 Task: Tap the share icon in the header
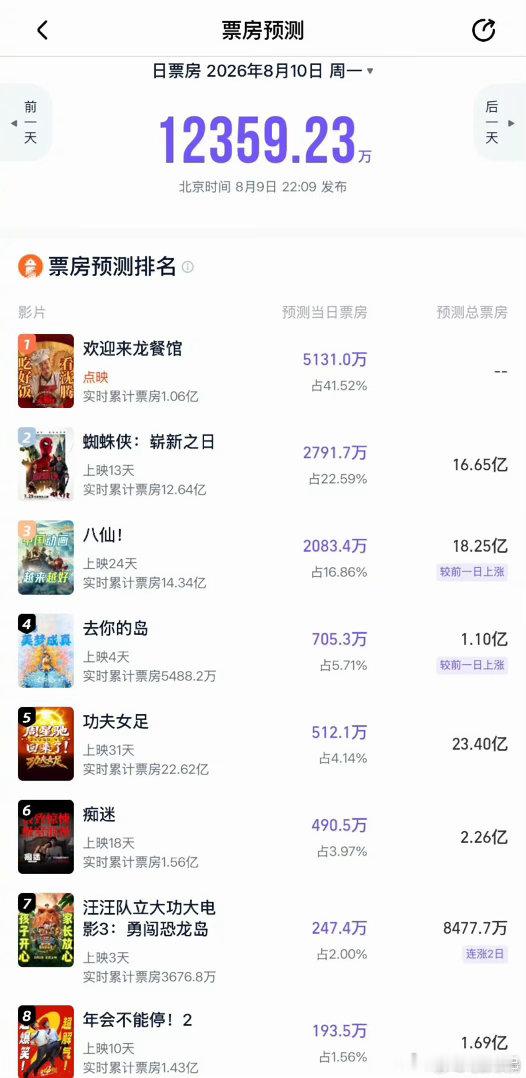[483, 30]
